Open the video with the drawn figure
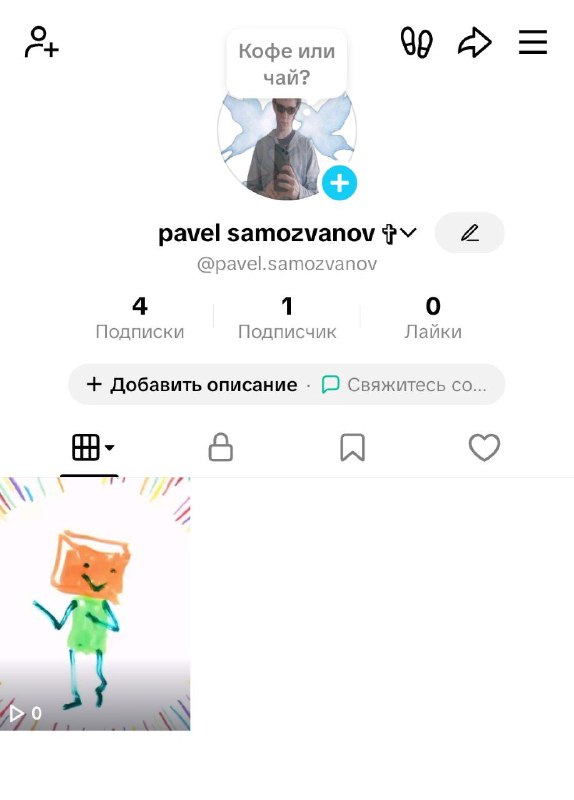 pyautogui.click(x=95, y=604)
